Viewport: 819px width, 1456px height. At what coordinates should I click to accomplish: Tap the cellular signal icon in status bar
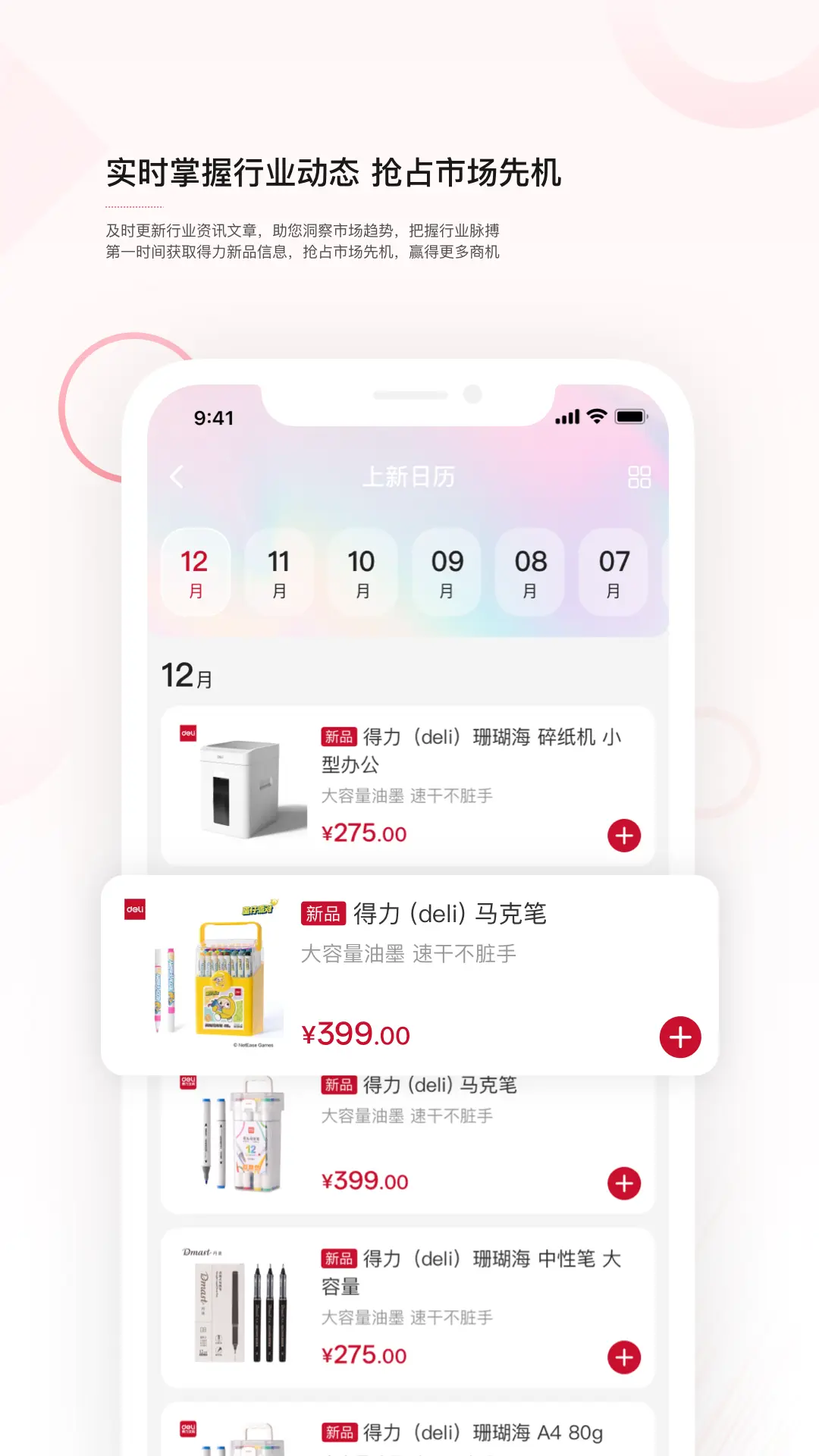point(568,416)
